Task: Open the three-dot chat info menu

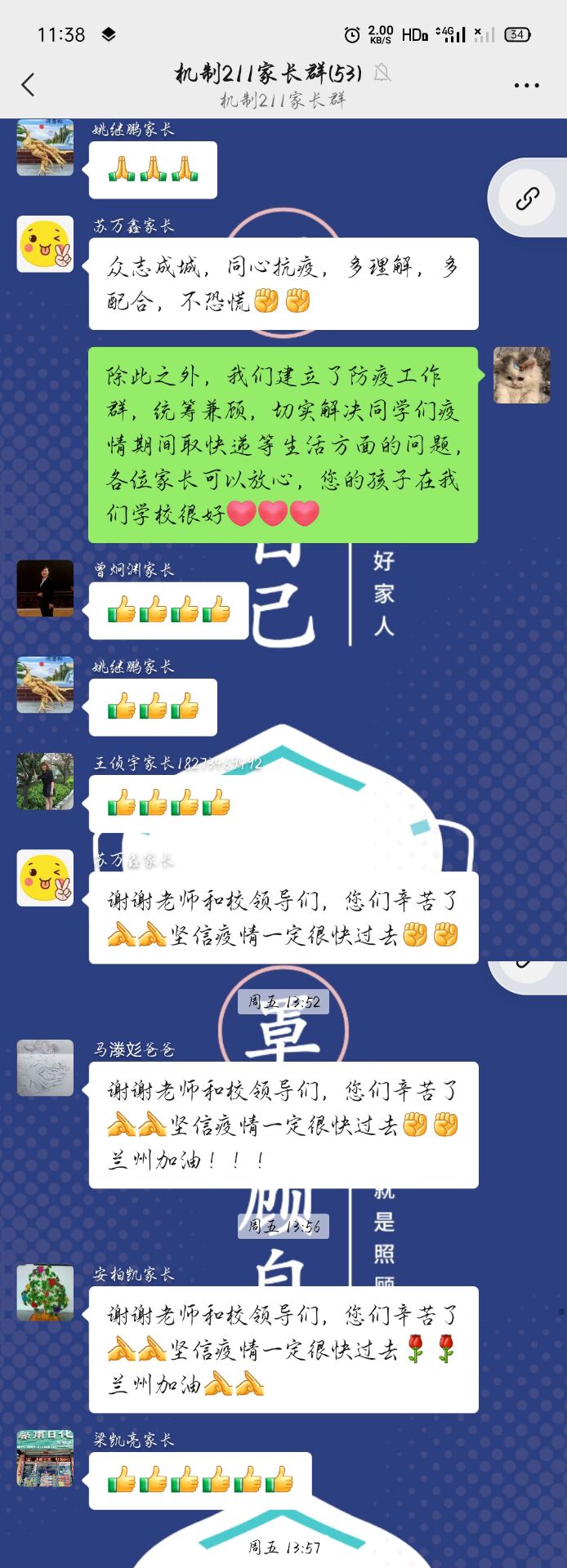Action: point(526,85)
